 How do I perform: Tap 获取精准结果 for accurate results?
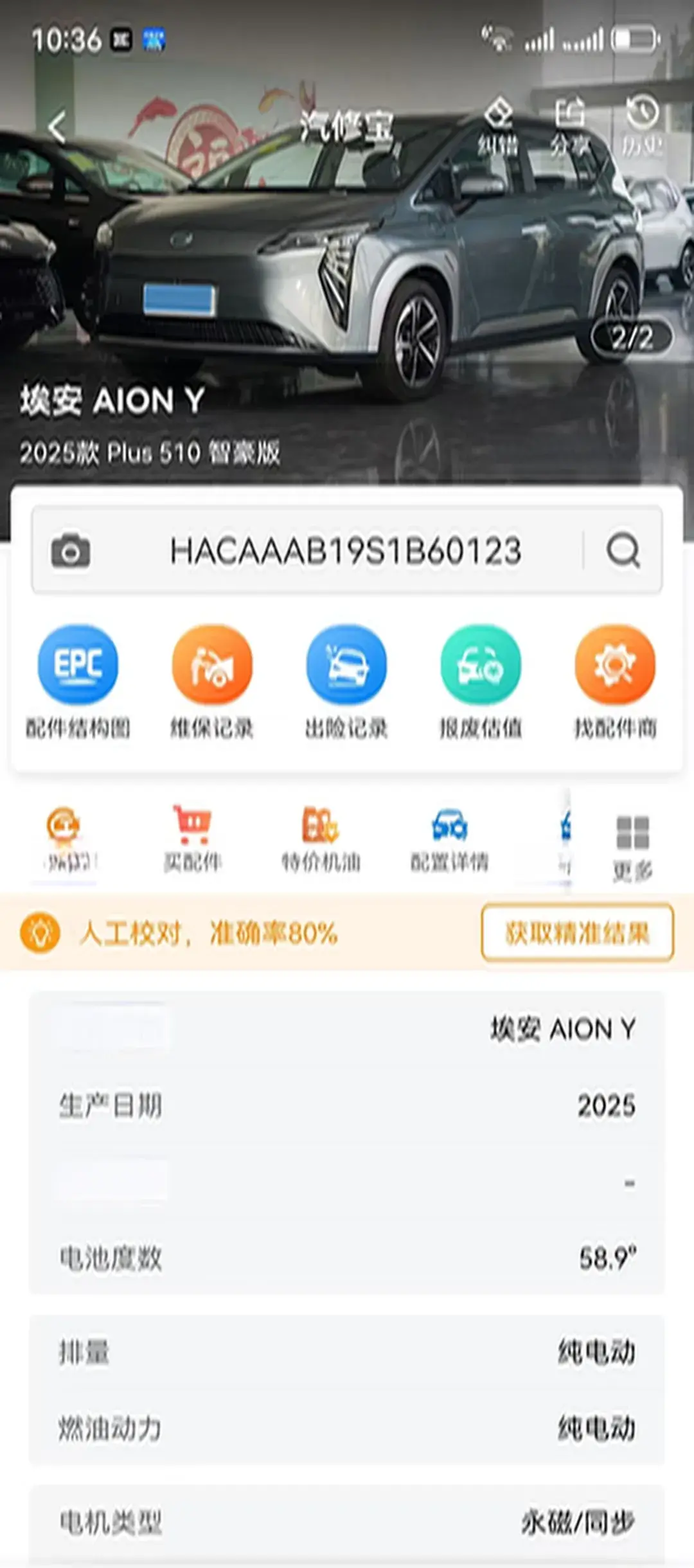coord(577,933)
